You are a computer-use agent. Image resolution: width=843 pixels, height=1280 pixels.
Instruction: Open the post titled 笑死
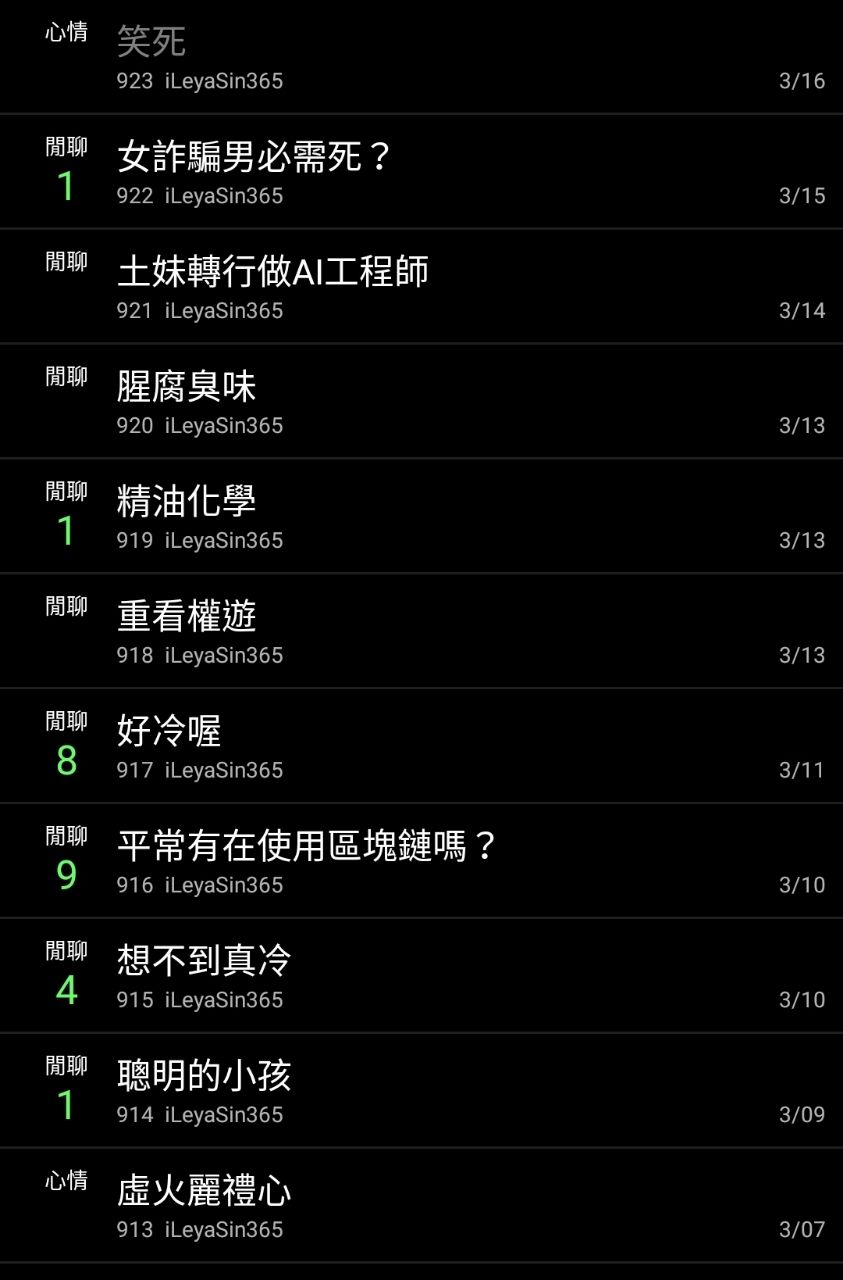(x=152, y=42)
